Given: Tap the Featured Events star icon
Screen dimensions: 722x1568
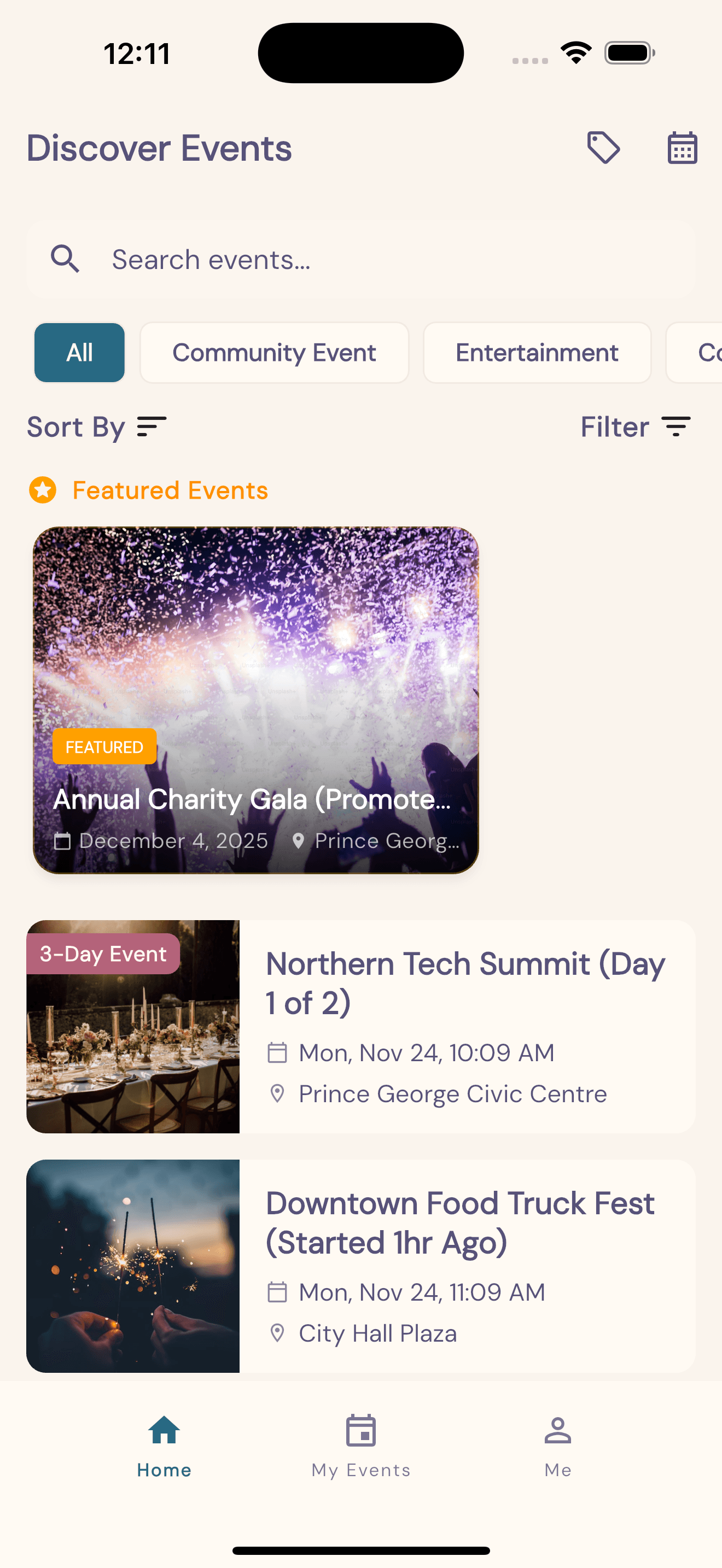Looking at the screenshot, I should [x=43, y=489].
